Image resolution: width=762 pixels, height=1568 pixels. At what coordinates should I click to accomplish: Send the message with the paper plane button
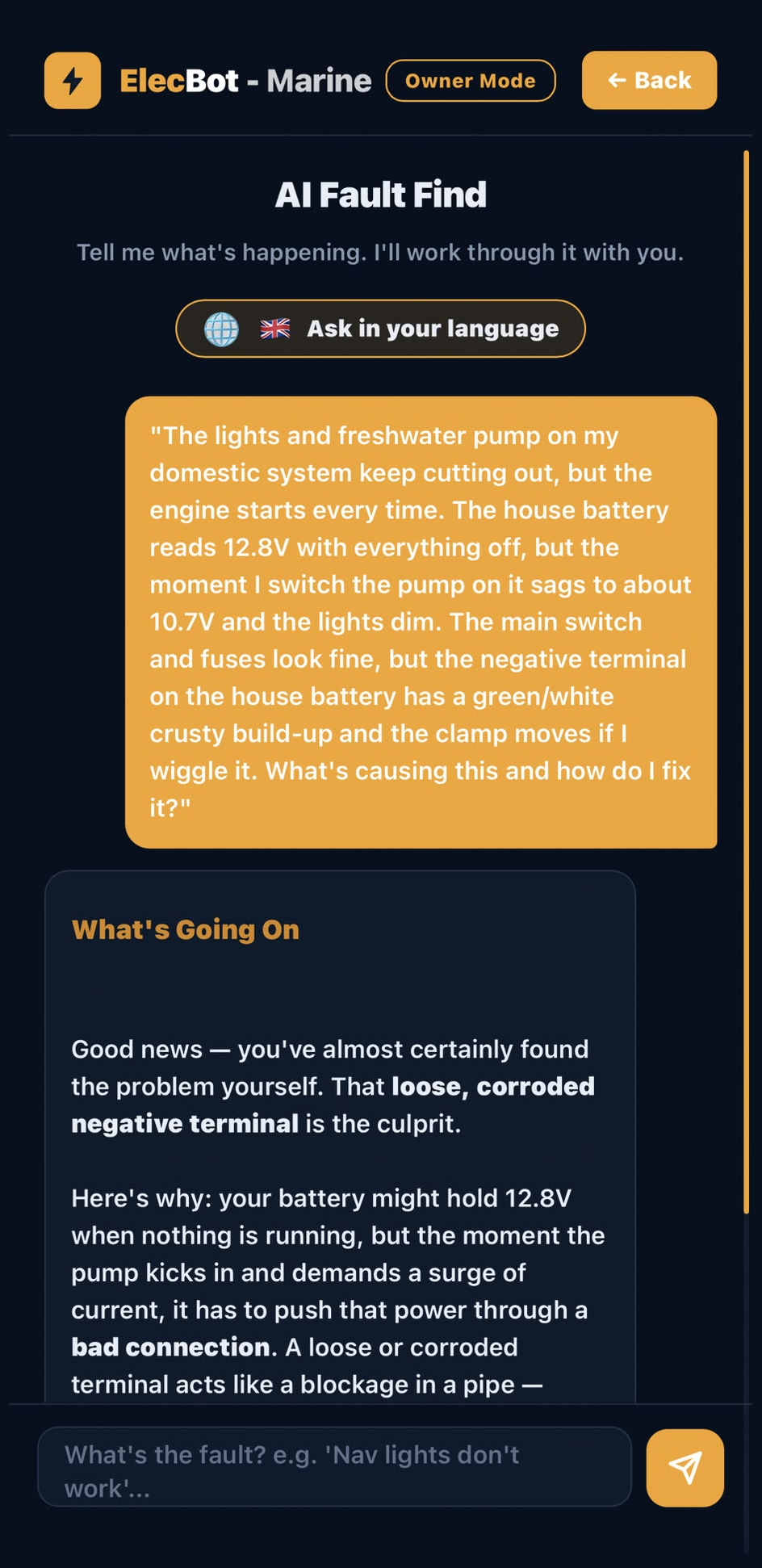685,1468
